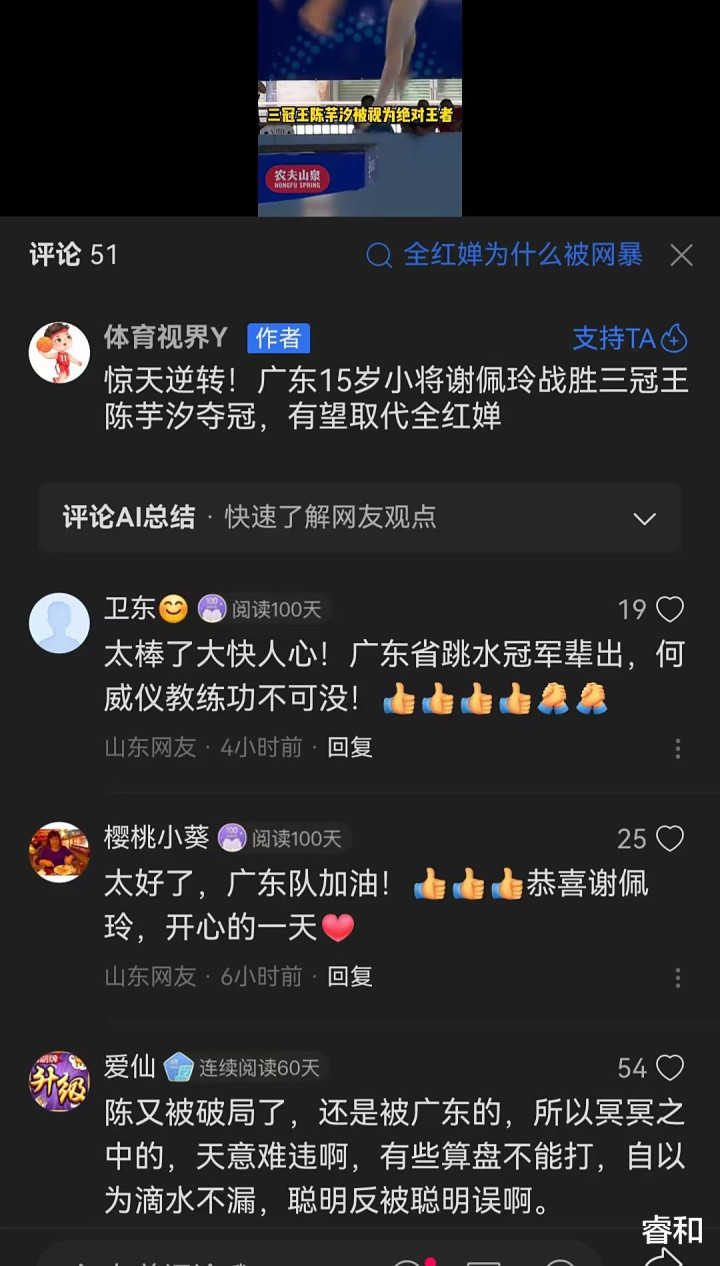
Task: Reply to 卫东's comment
Action: [350, 747]
